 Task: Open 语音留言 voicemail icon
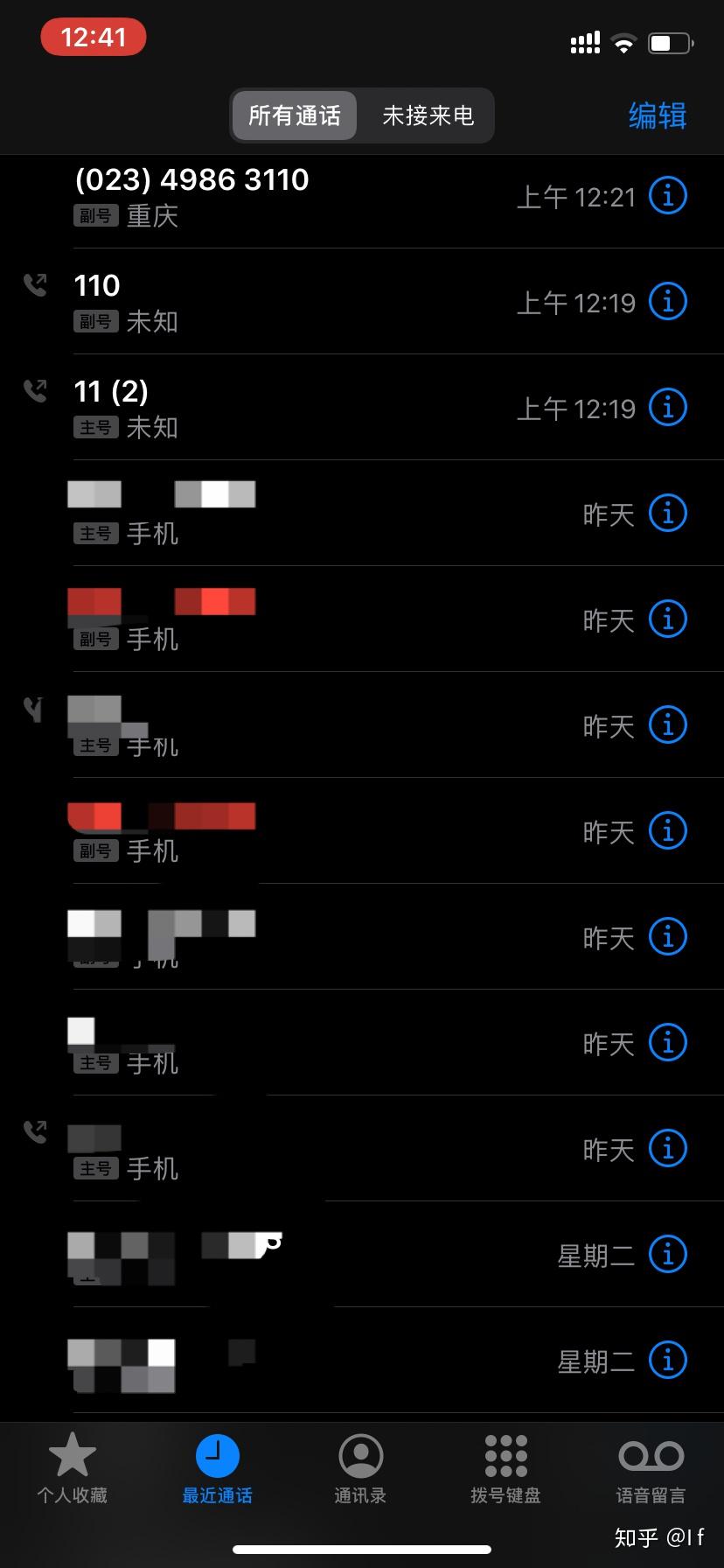pos(650,1470)
